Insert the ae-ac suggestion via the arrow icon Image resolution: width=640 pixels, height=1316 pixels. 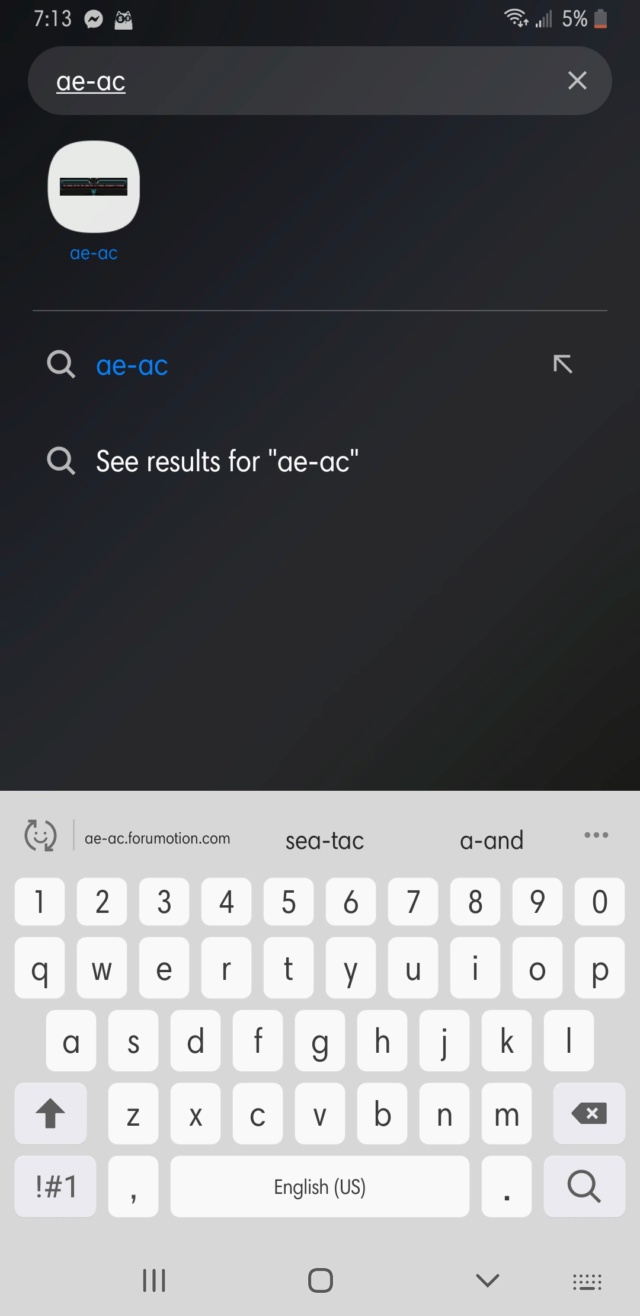coord(563,364)
